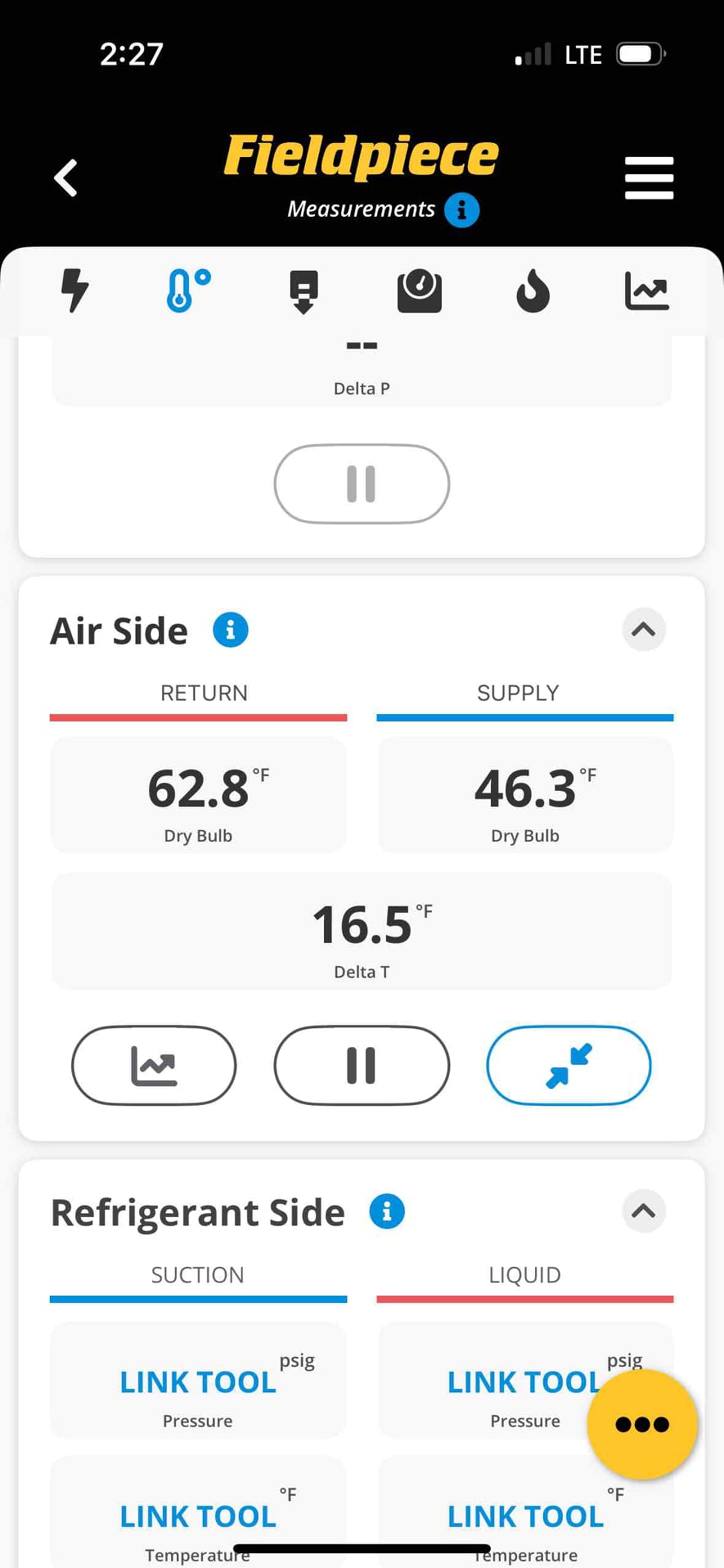724x1568 pixels.
Task: Pause the Delta P reading
Action: pos(361,483)
